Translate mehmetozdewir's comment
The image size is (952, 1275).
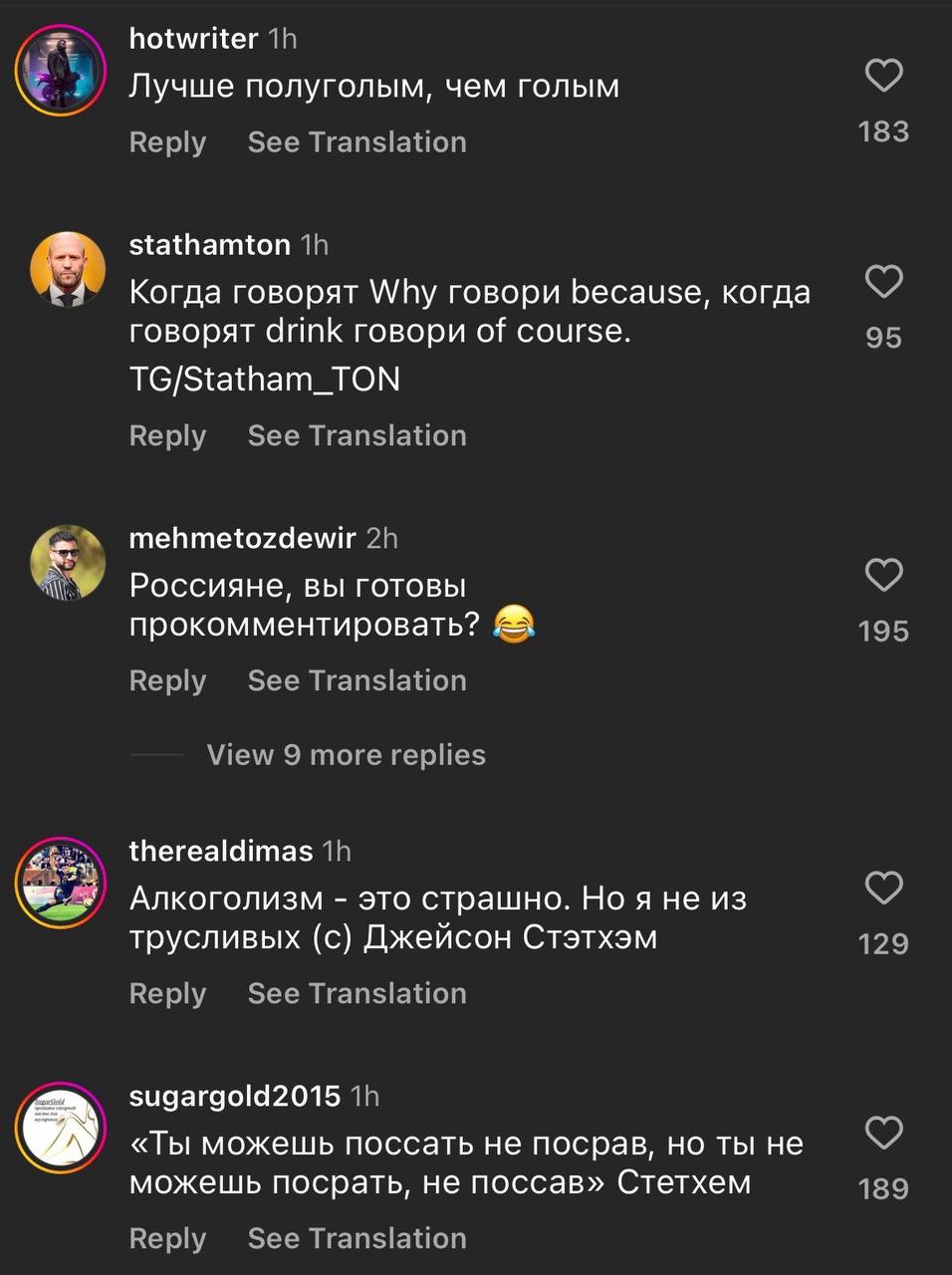click(357, 681)
